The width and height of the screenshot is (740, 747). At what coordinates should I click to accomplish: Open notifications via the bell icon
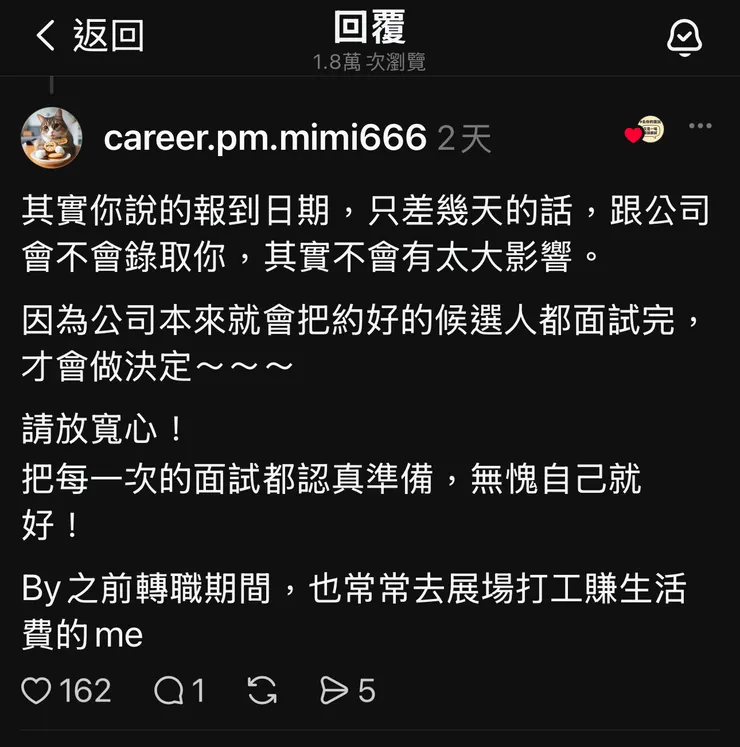point(684,34)
